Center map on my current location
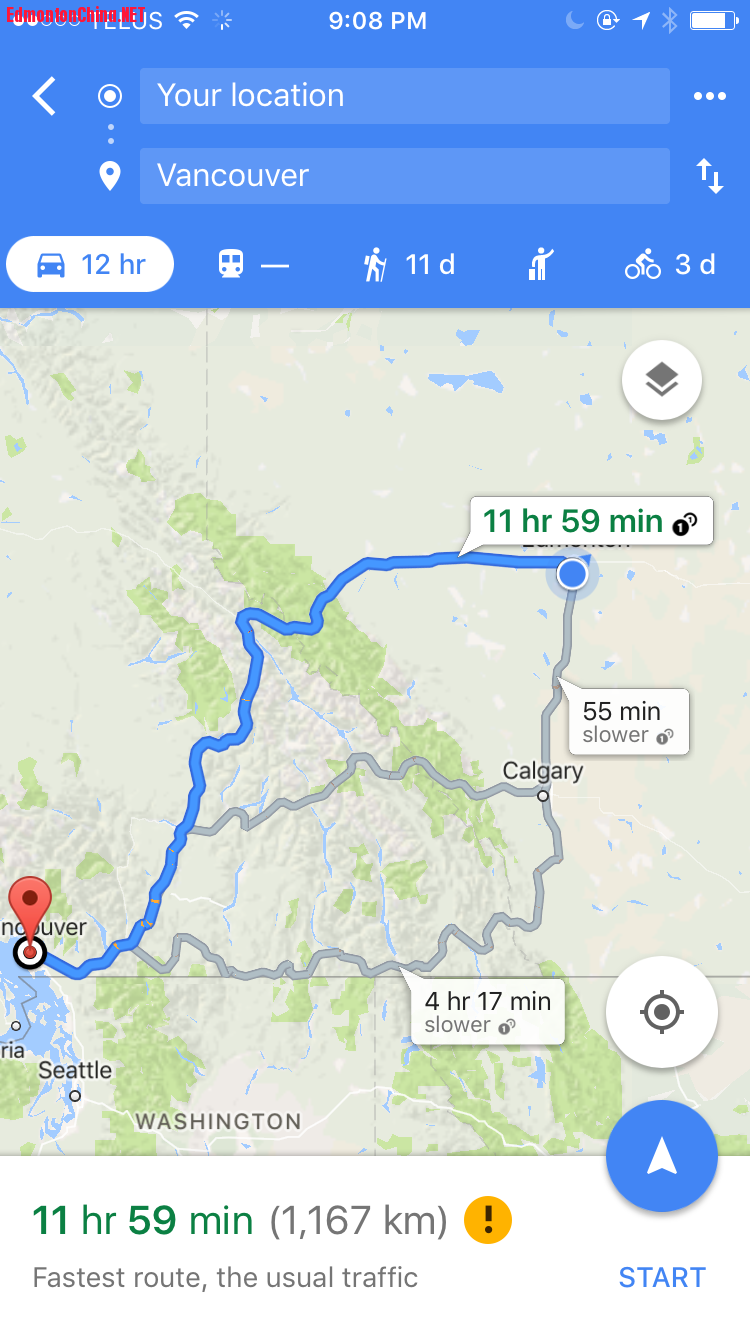Image resolution: width=750 pixels, height=1334 pixels. coord(661,1012)
